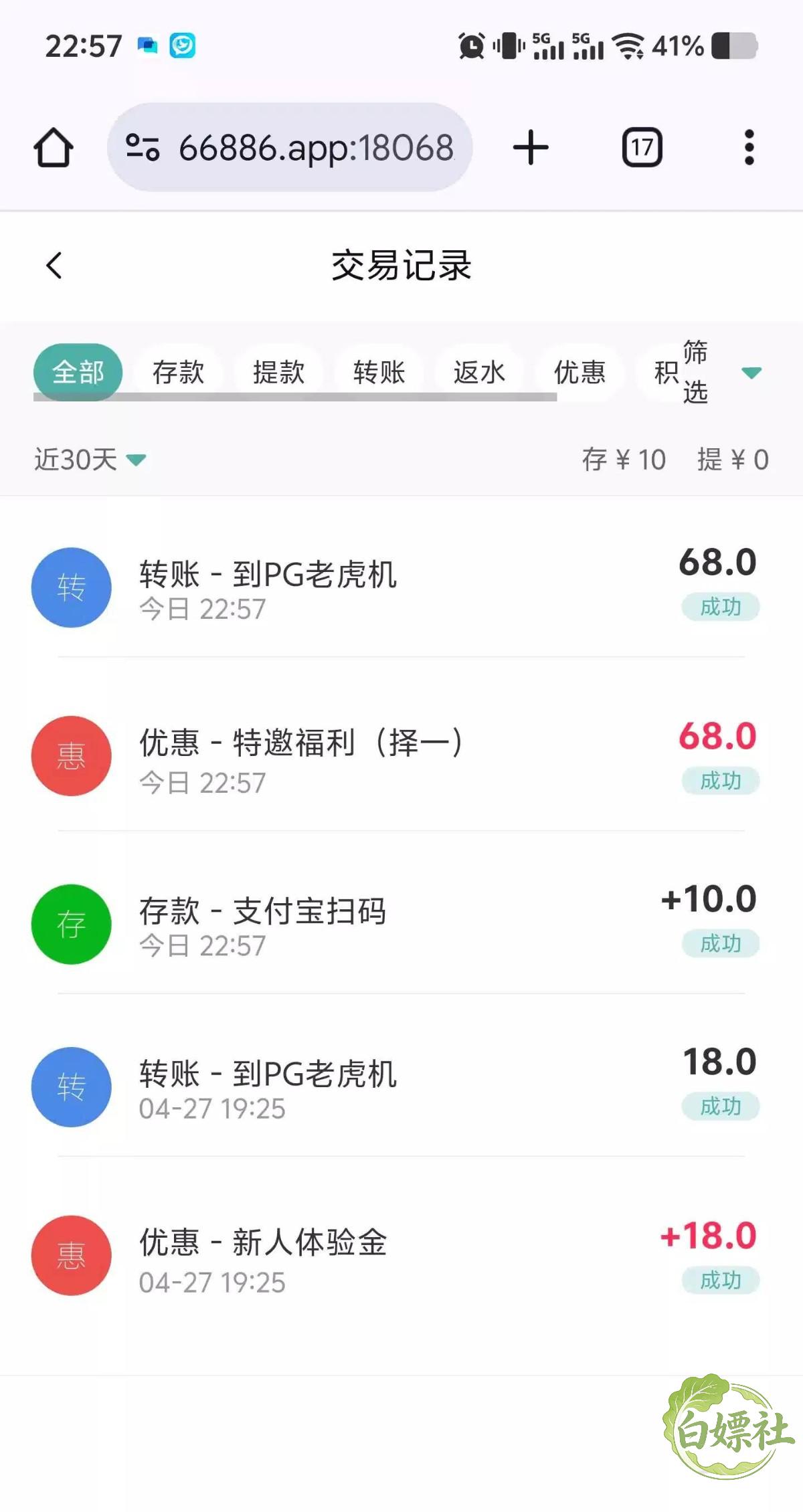Open a new browser tab
The image size is (803, 1512).
point(531,147)
